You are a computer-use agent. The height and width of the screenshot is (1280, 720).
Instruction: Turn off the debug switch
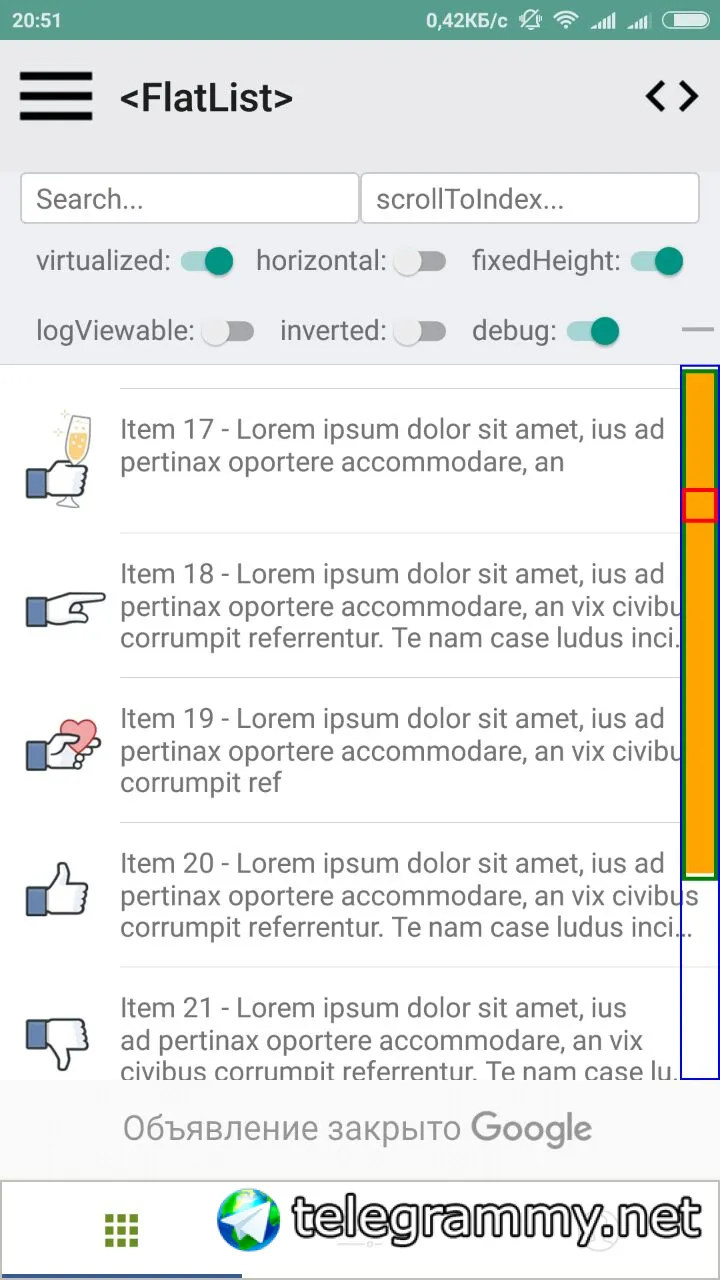(x=593, y=331)
